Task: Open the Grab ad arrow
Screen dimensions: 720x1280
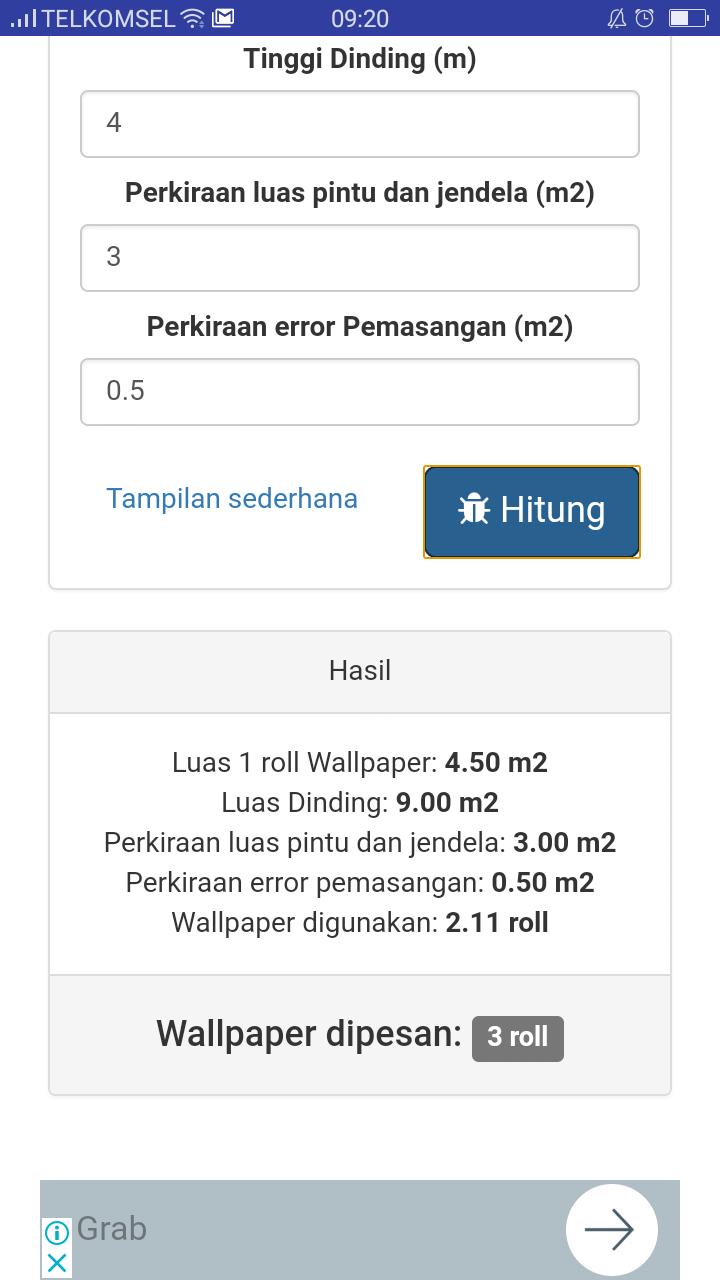Action: click(611, 1230)
